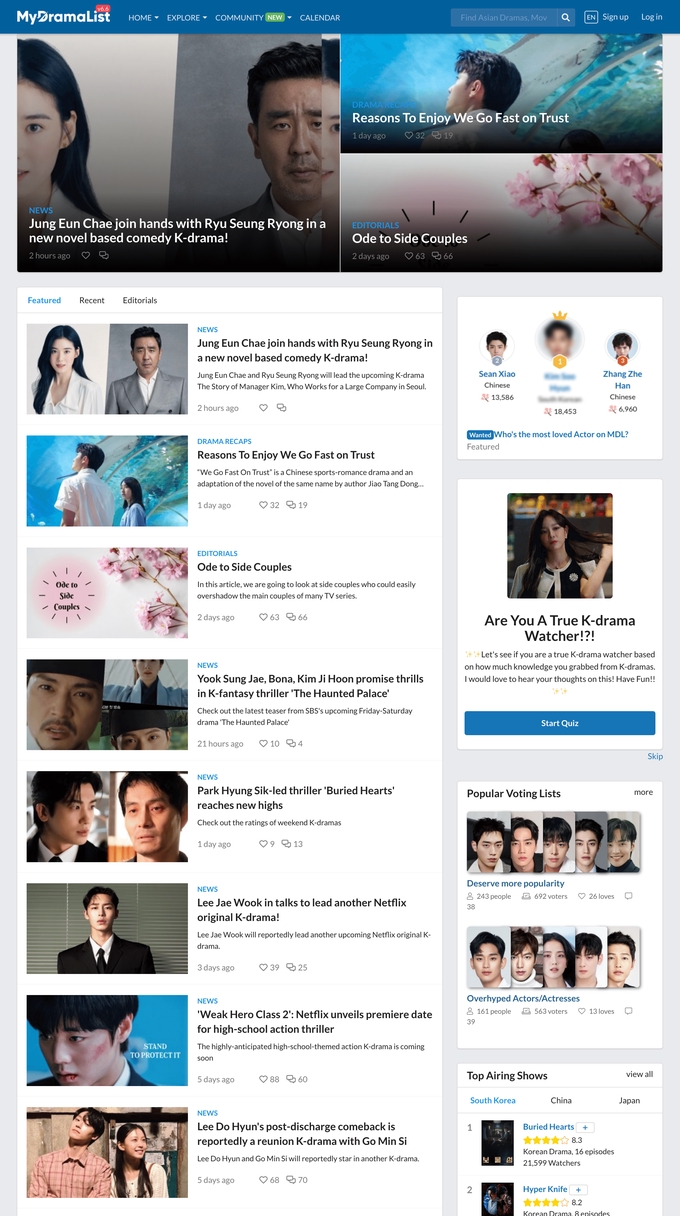680x1216 pixels.
Task: Tap the Find Asian Dramas search field
Action: [x=503, y=17]
